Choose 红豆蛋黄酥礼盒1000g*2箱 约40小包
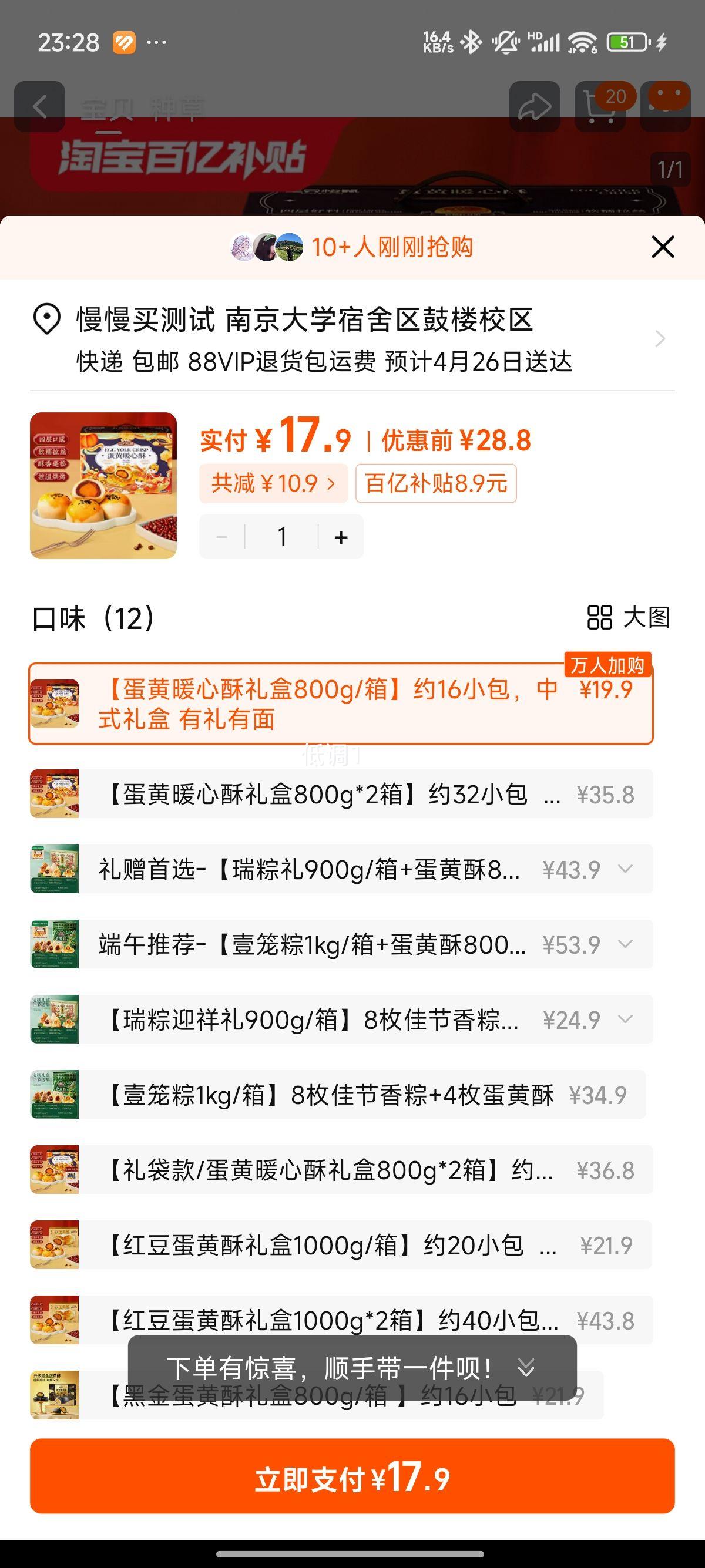Viewport: 705px width, 1568px height. pyautogui.click(x=341, y=1320)
